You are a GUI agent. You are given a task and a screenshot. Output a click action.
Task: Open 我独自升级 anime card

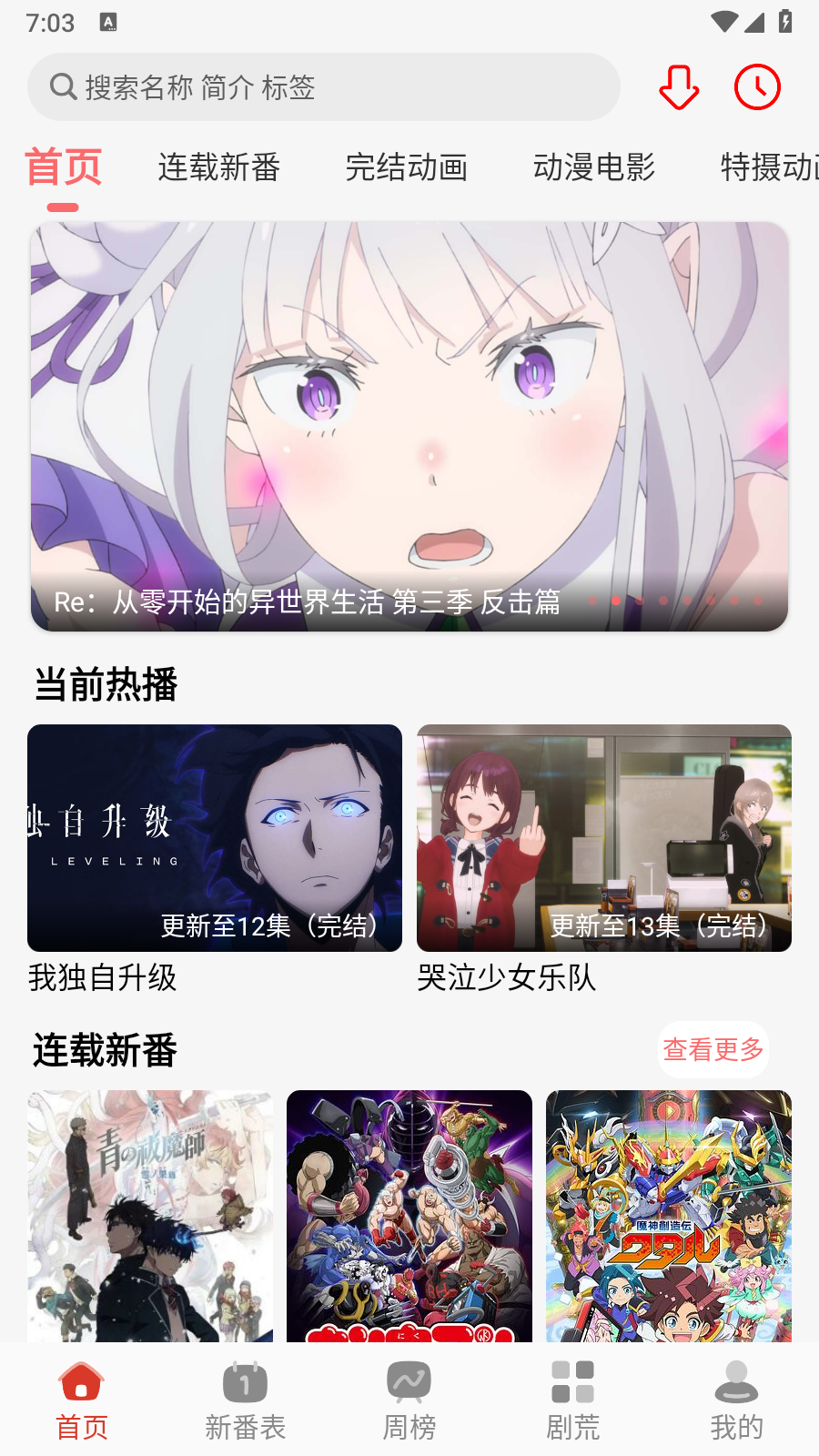(215, 838)
